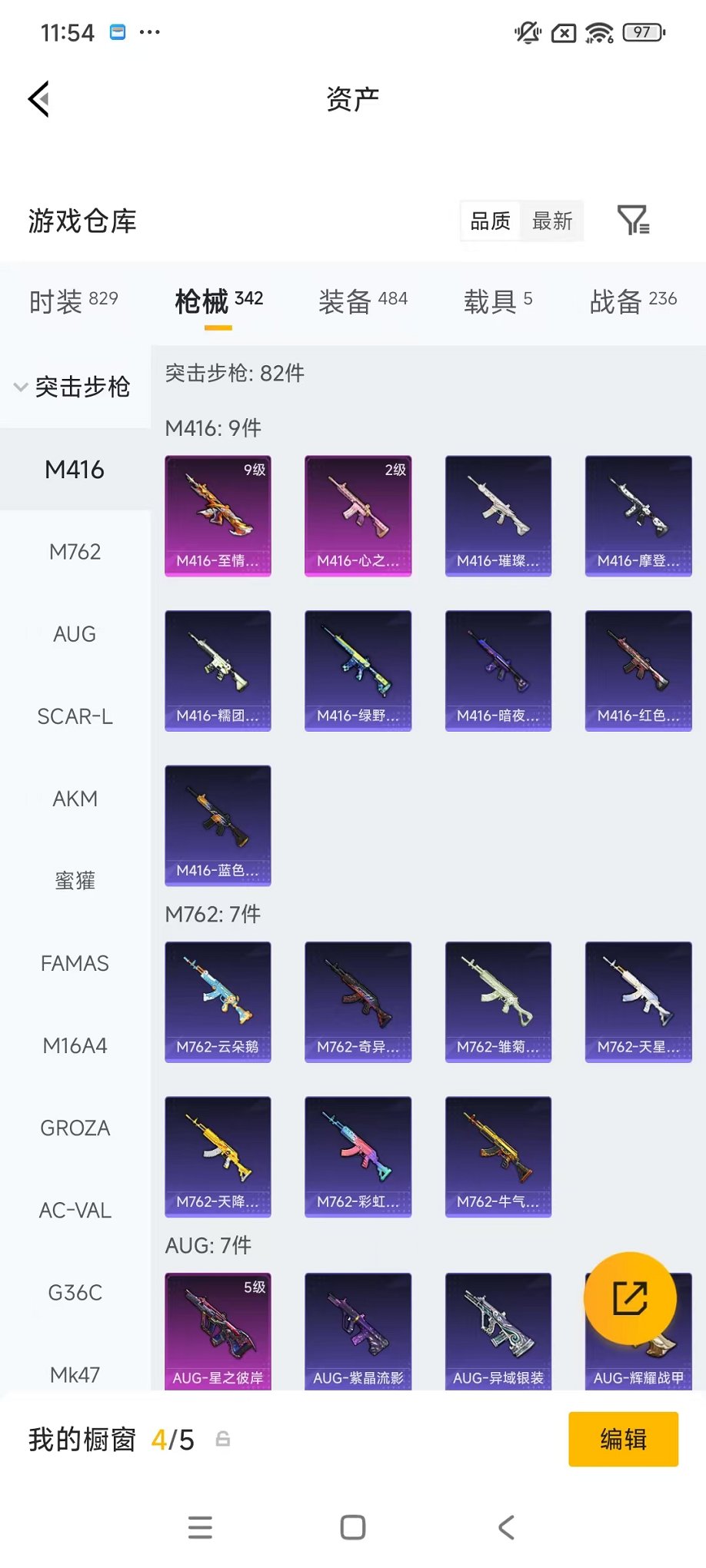Switch to the 载具 tab
Viewport: 706px width, 1568px height.
[x=498, y=301]
